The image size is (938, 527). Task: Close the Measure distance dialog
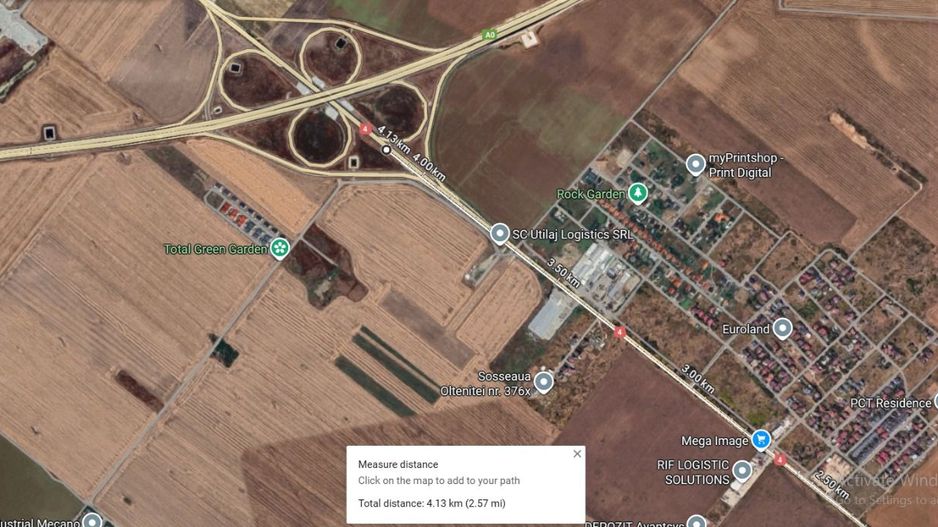click(577, 454)
